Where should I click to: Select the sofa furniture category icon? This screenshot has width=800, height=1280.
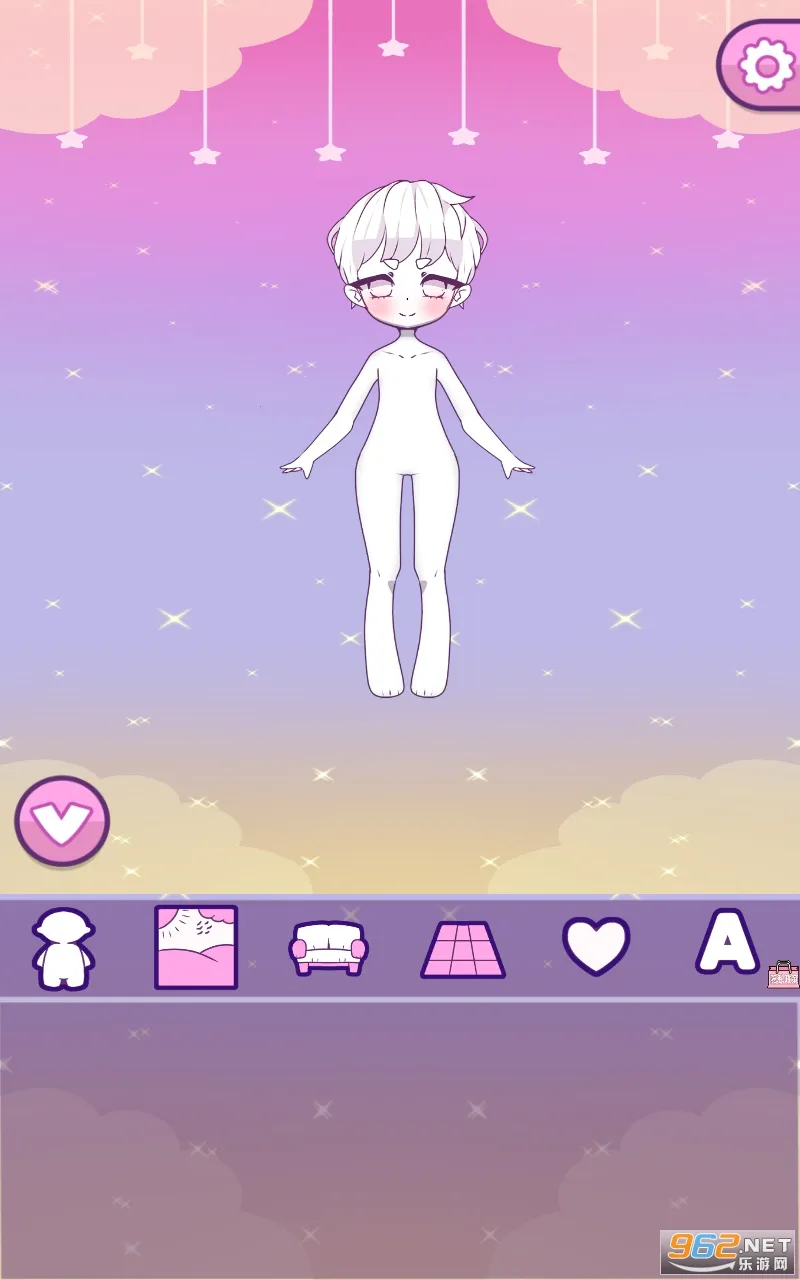pos(330,947)
